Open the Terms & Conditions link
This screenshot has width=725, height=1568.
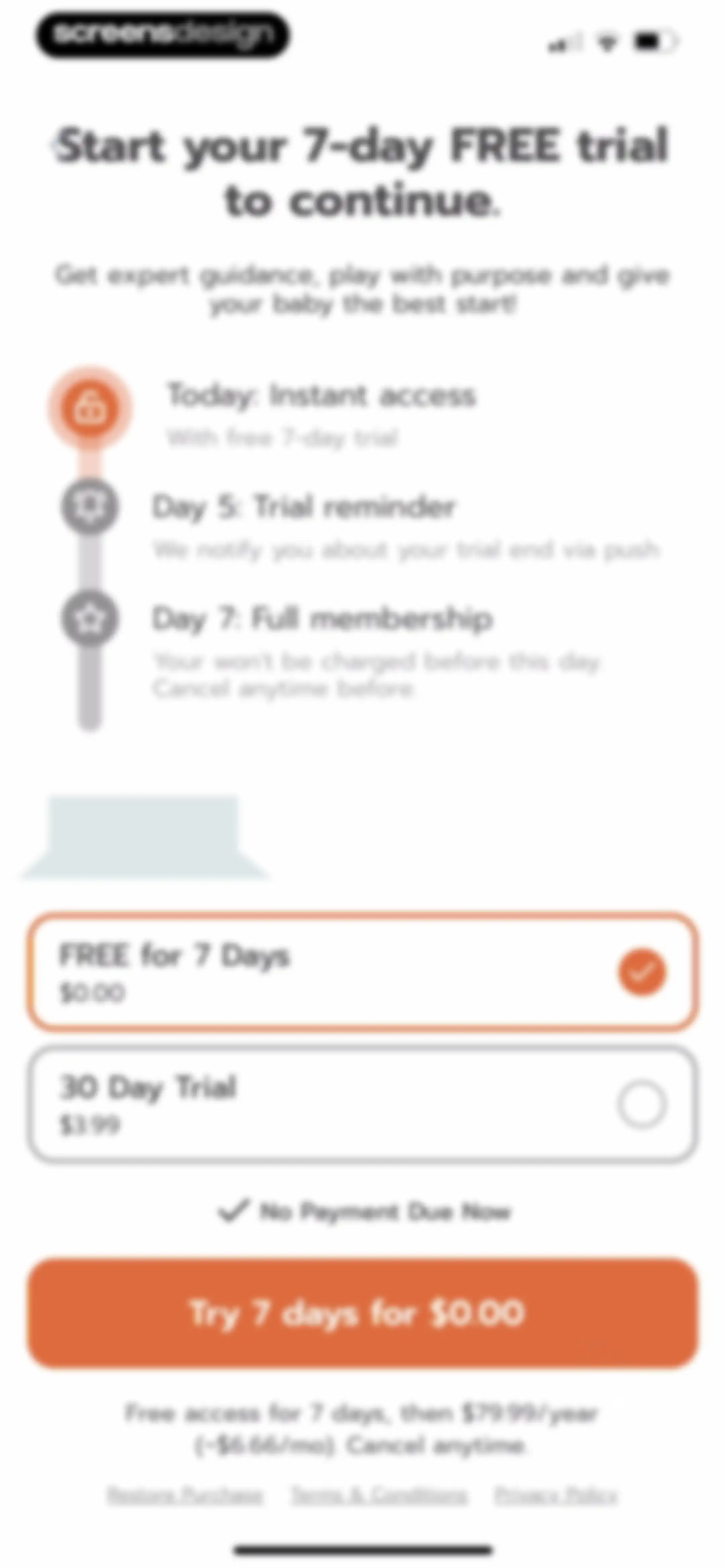coord(380,1495)
